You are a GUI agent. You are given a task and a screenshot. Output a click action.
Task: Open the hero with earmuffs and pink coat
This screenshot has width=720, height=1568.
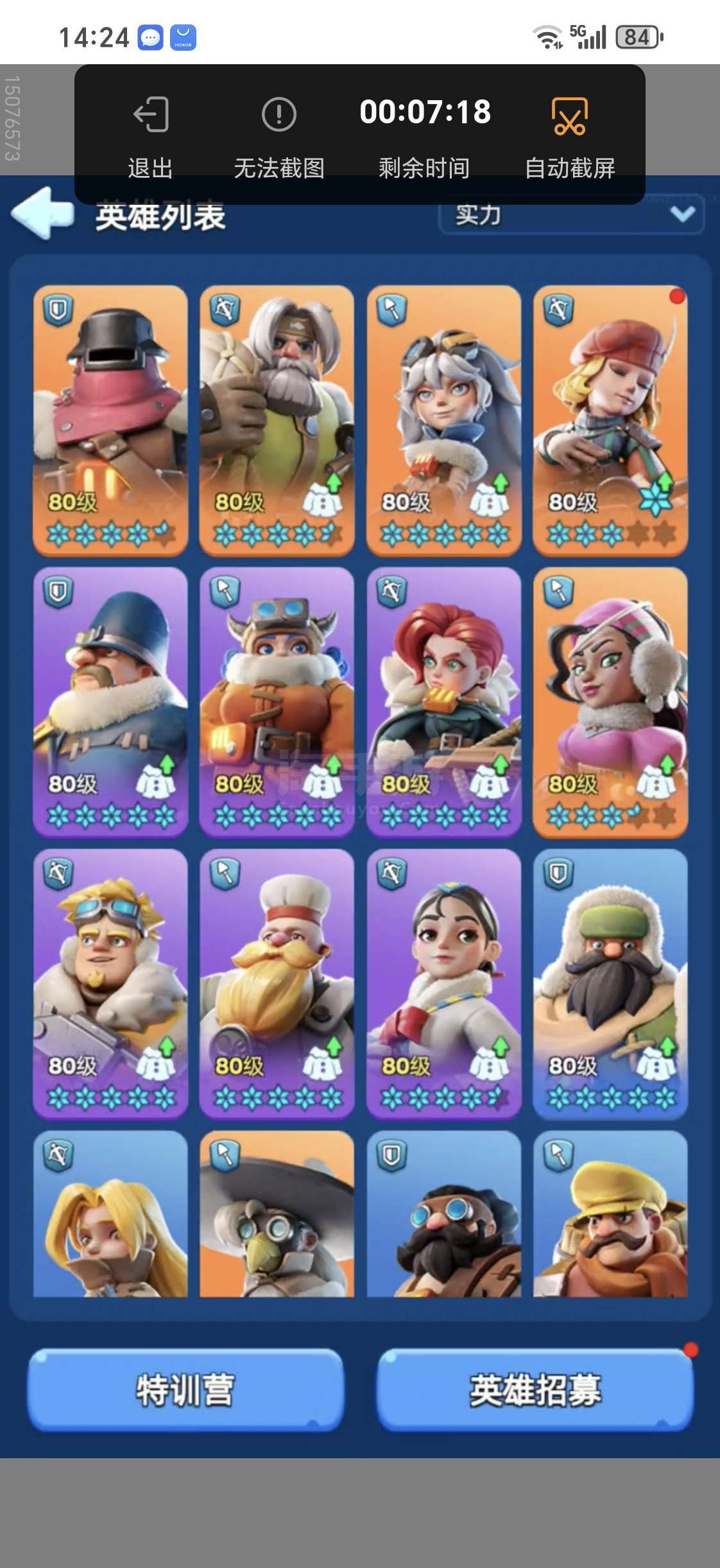[x=610, y=702]
